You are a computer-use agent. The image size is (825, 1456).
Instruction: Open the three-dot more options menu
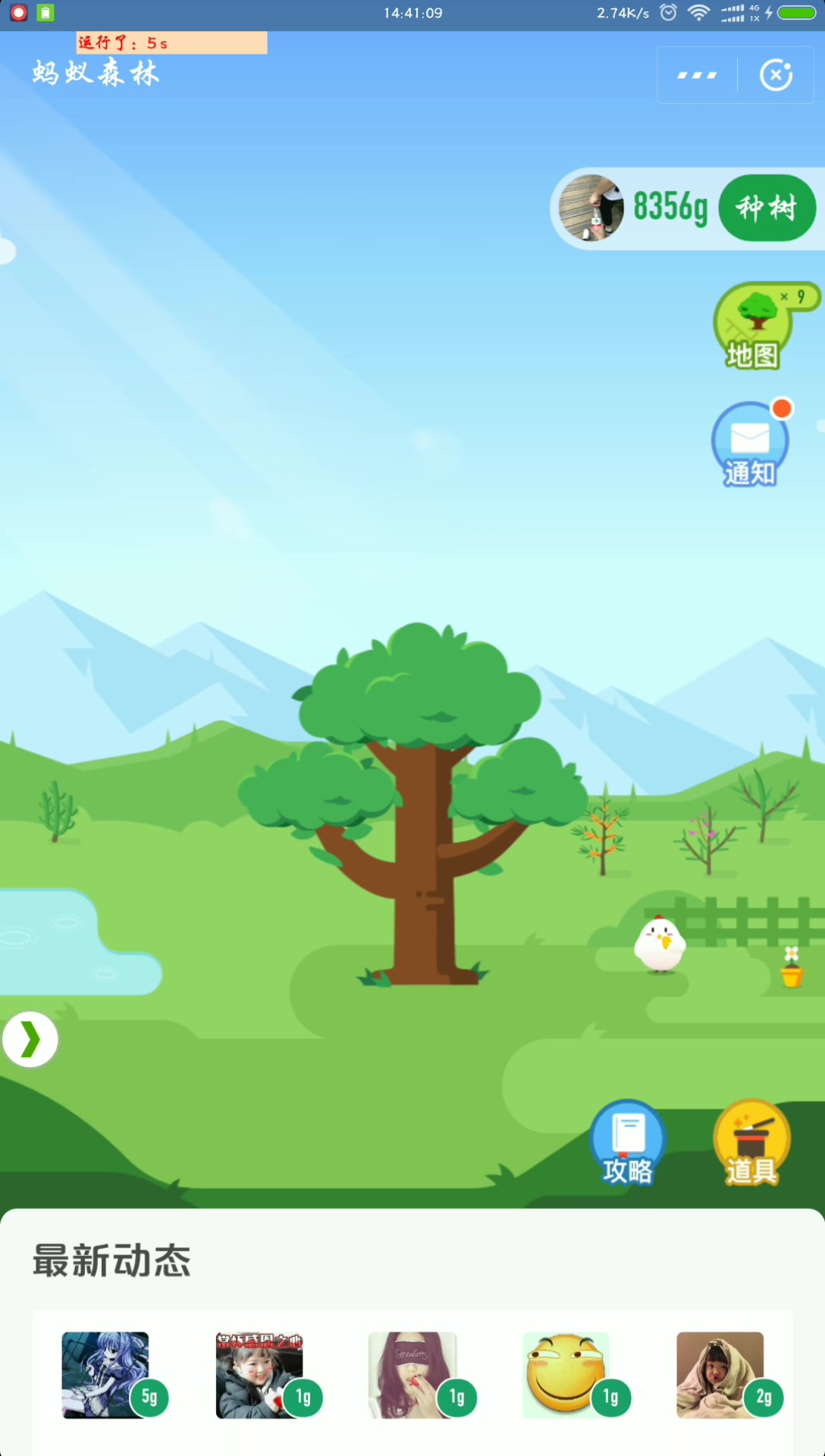(x=697, y=75)
